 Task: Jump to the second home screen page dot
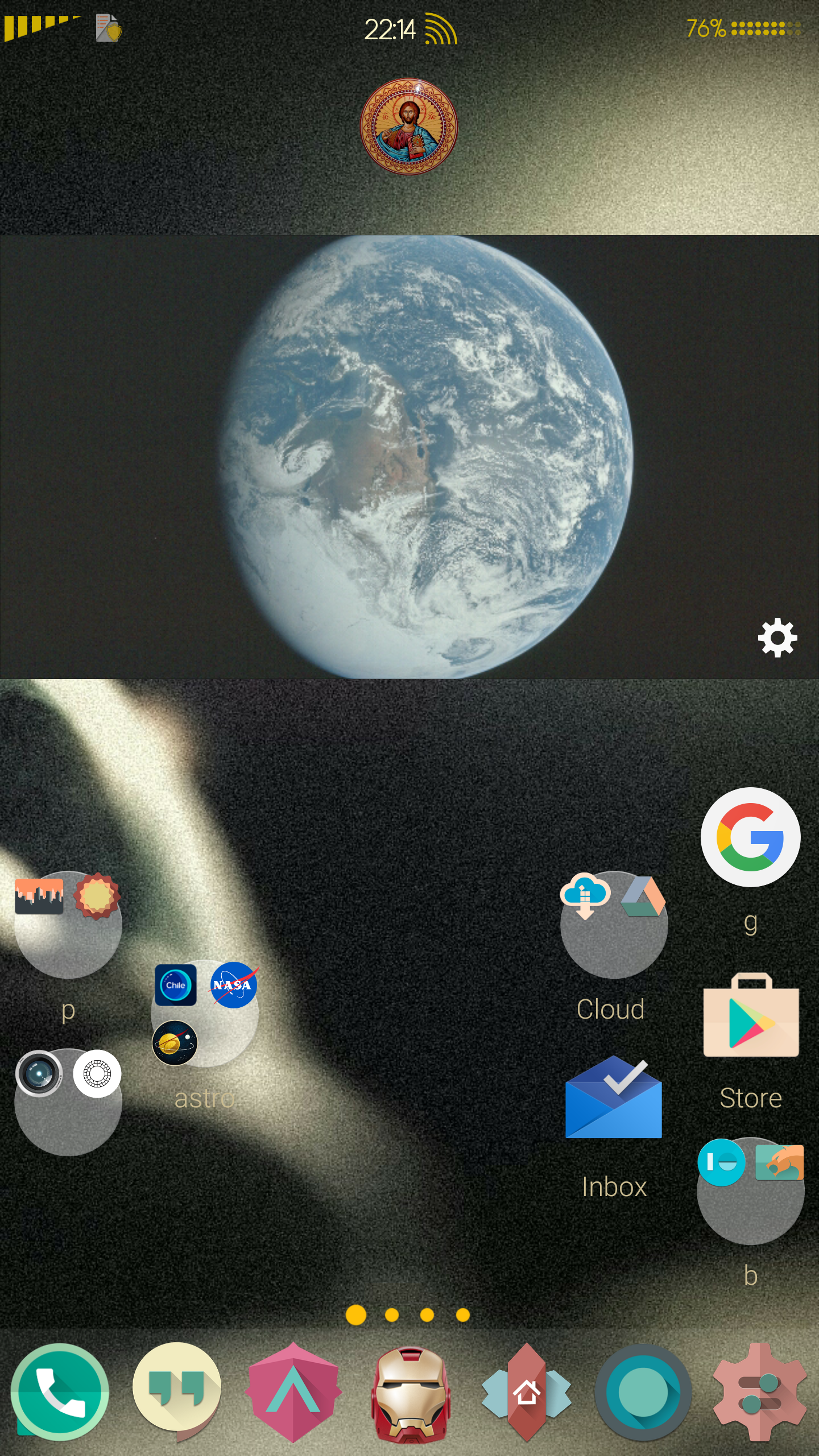(391, 1315)
